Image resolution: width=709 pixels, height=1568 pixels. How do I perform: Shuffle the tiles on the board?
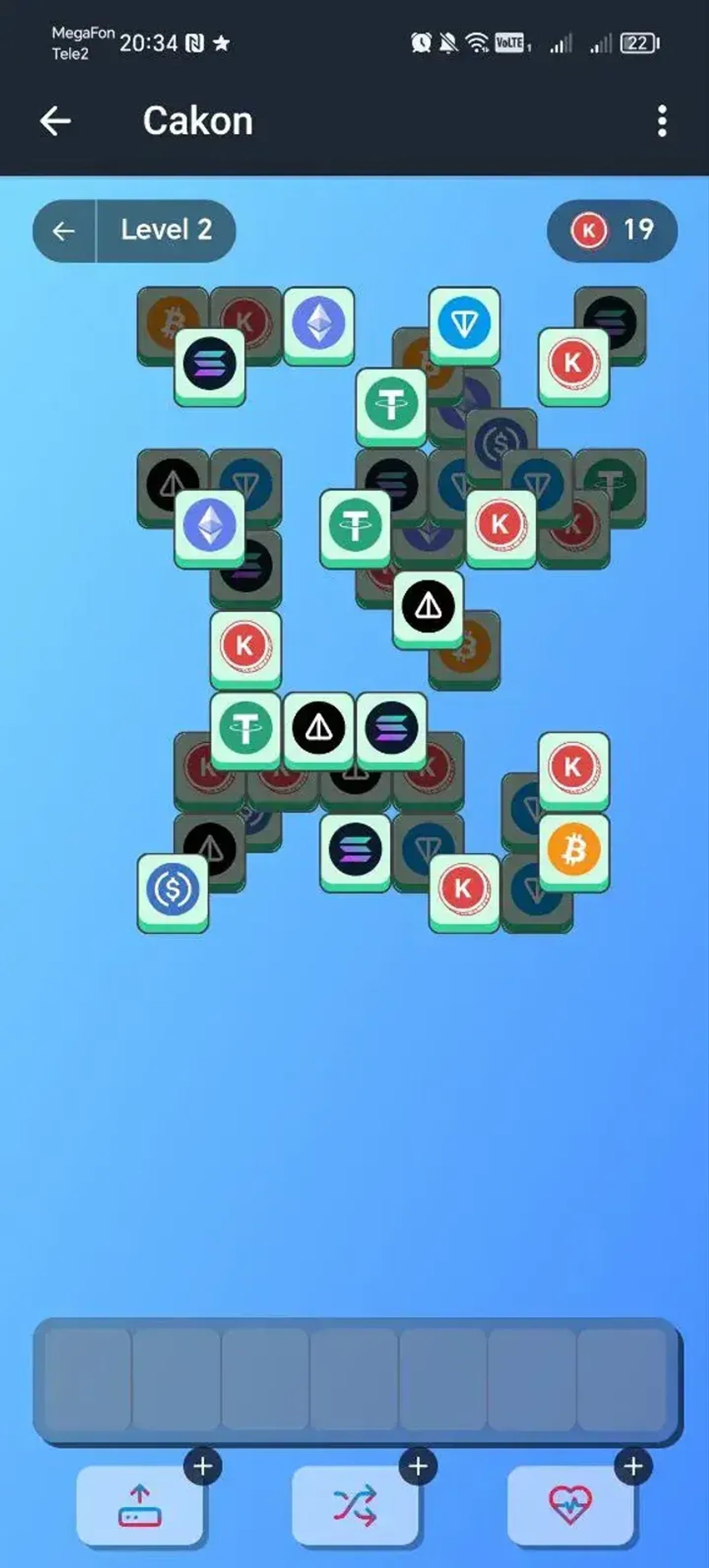coord(355,1505)
